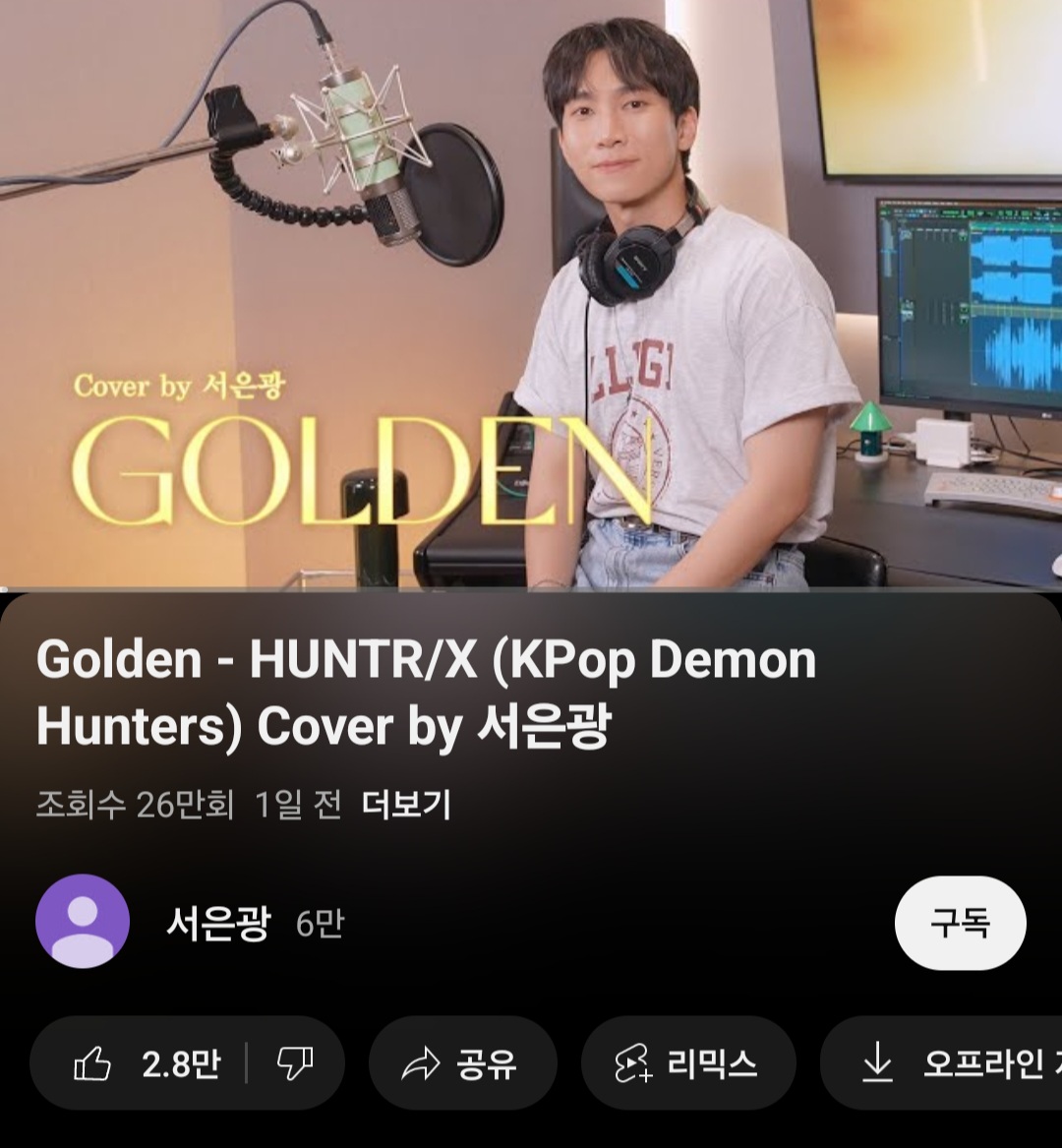The height and width of the screenshot is (1148, 1062).
Task: Open the 리믹스 remix option
Action: pos(687,1064)
